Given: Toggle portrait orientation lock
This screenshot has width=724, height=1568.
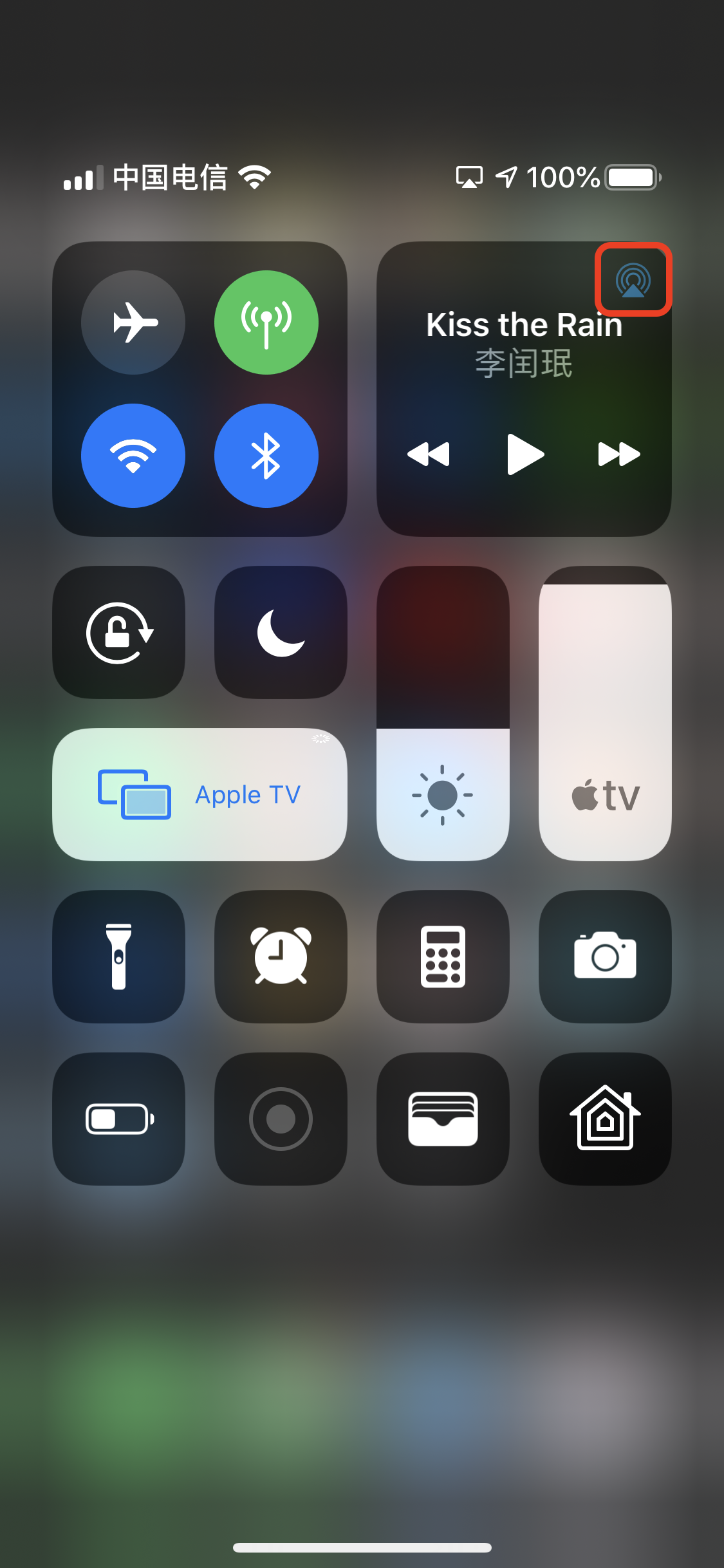Looking at the screenshot, I should pos(119,632).
